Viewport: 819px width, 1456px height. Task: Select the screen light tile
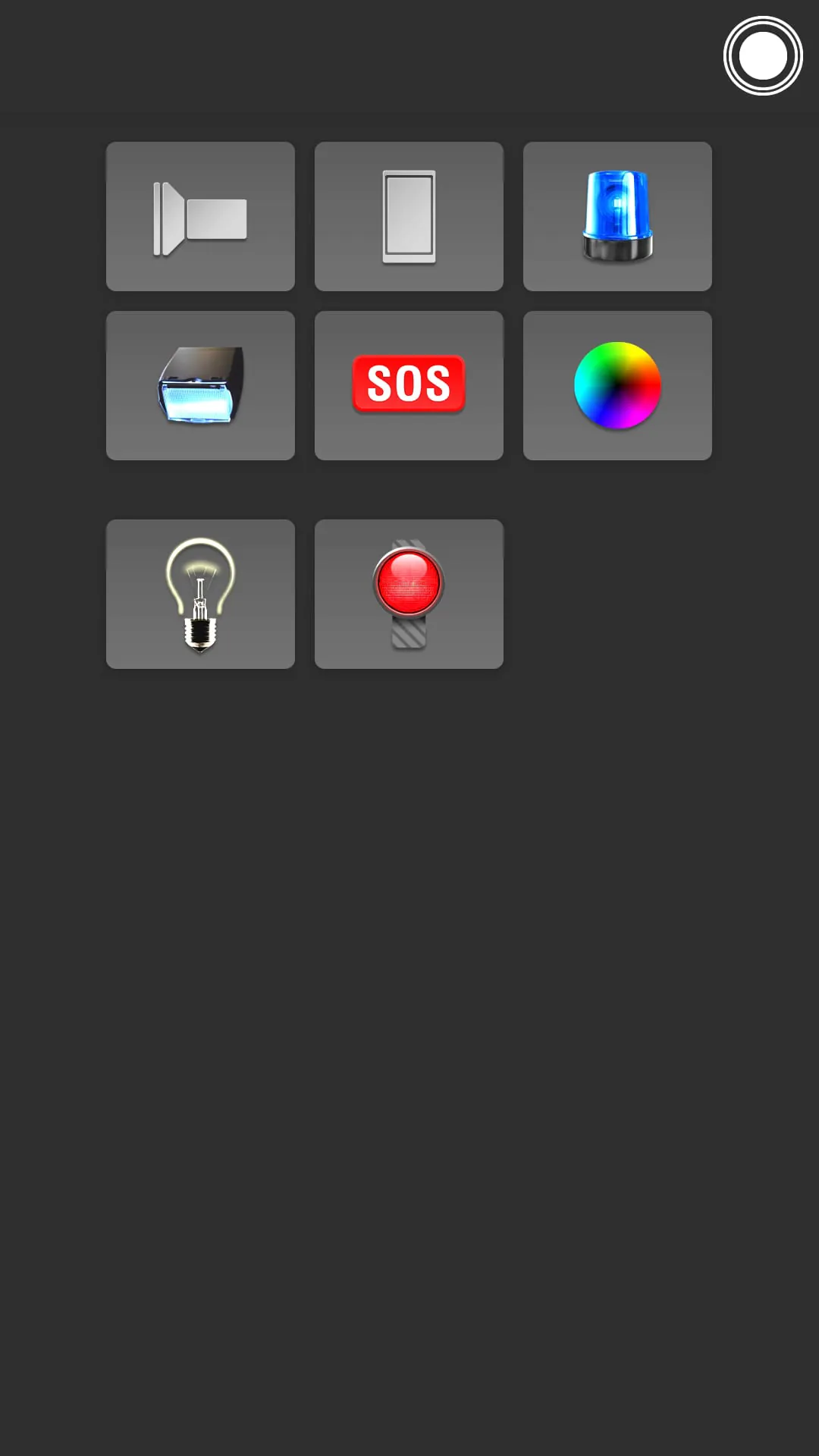409,217
